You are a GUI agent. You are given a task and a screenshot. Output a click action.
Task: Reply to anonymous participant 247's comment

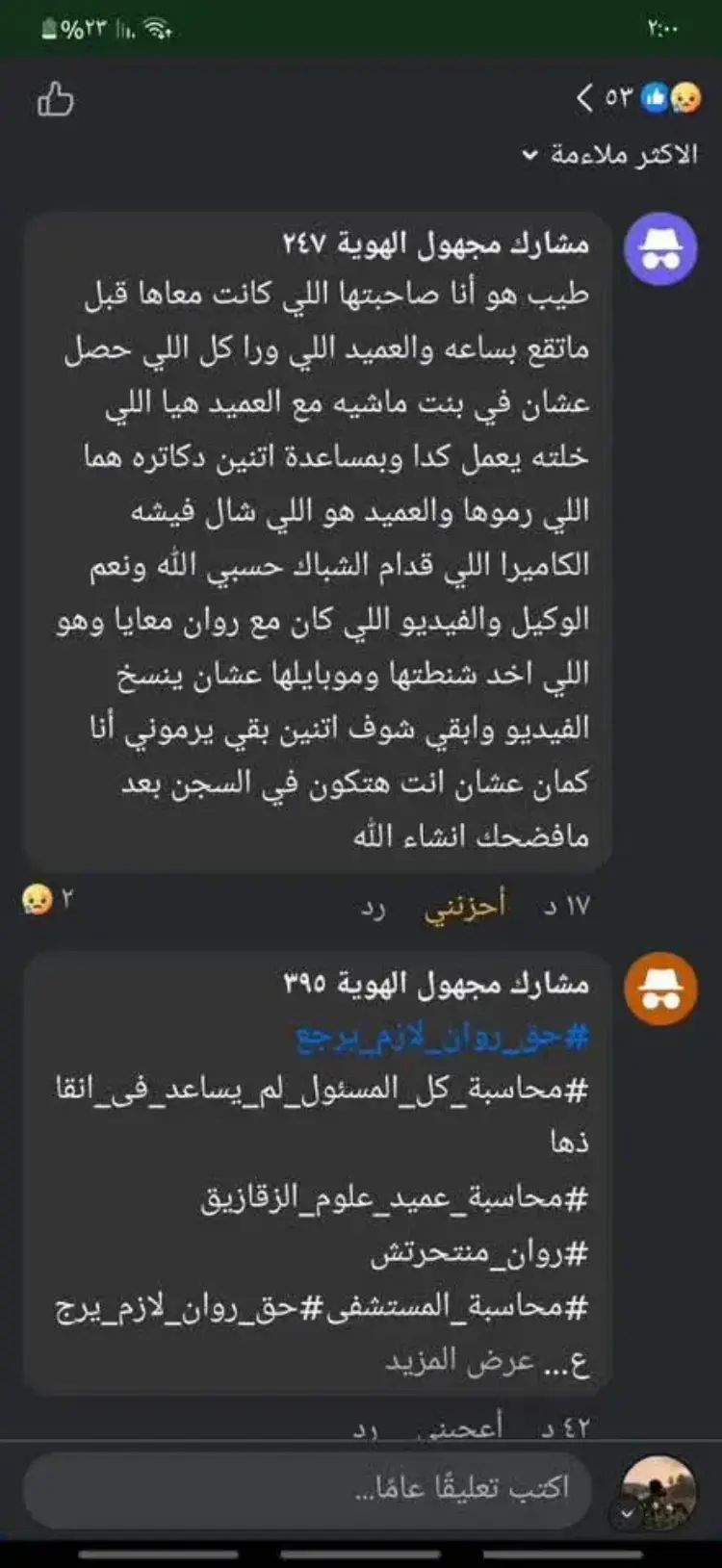point(373,907)
